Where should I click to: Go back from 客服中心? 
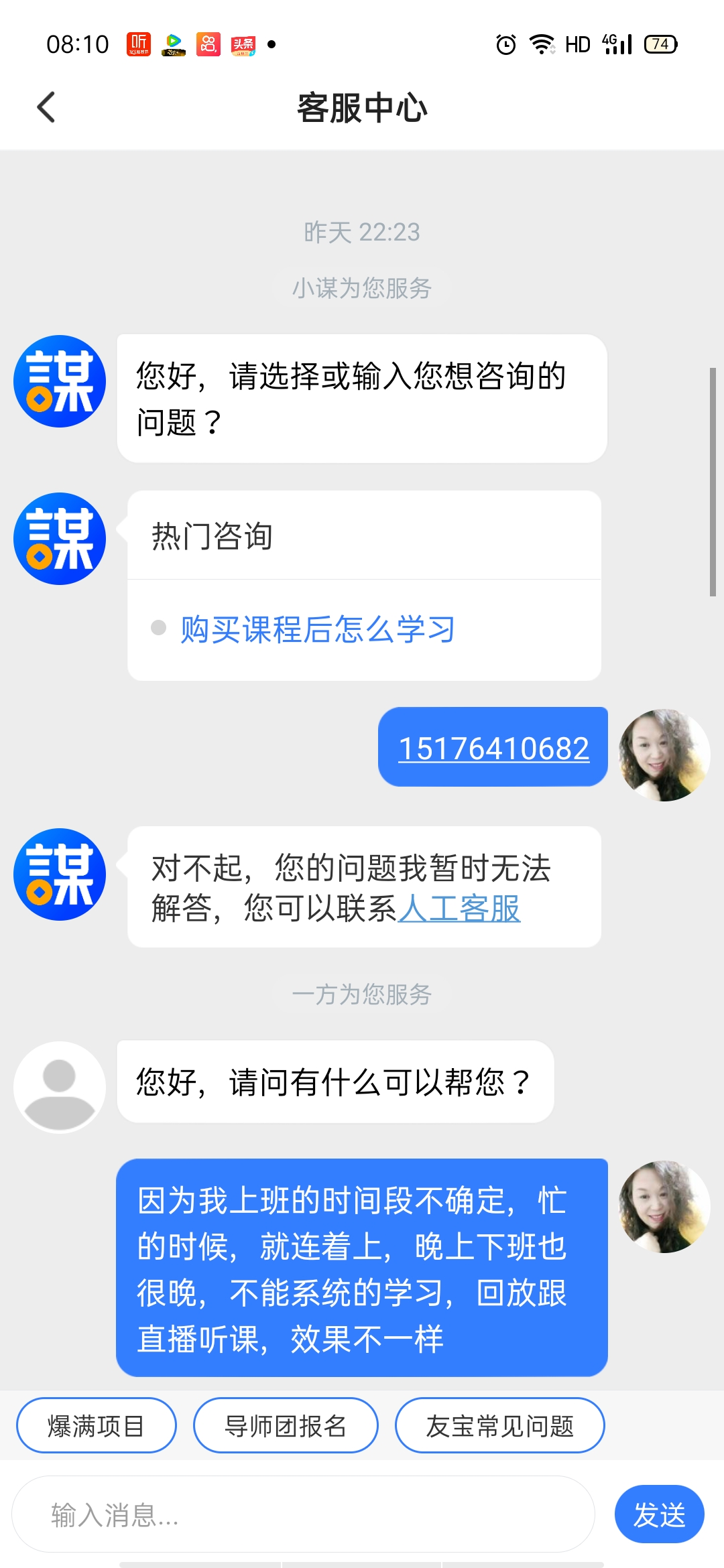(x=46, y=107)
